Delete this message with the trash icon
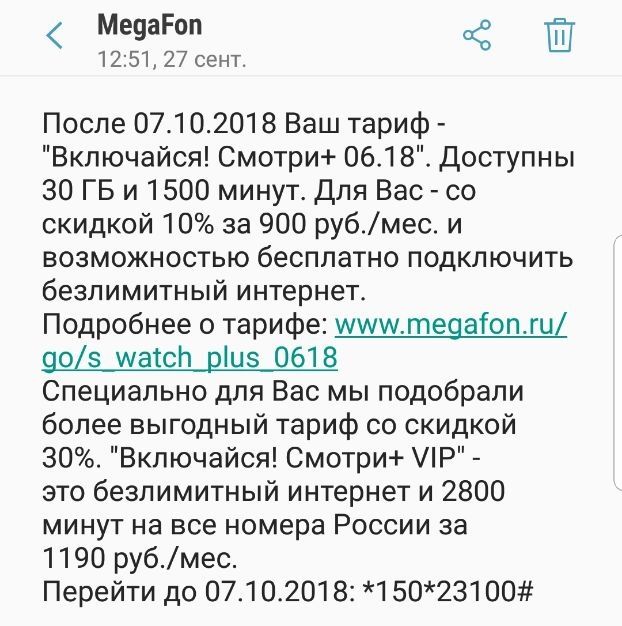The image size is (622, 626). (x=560, y=36)
